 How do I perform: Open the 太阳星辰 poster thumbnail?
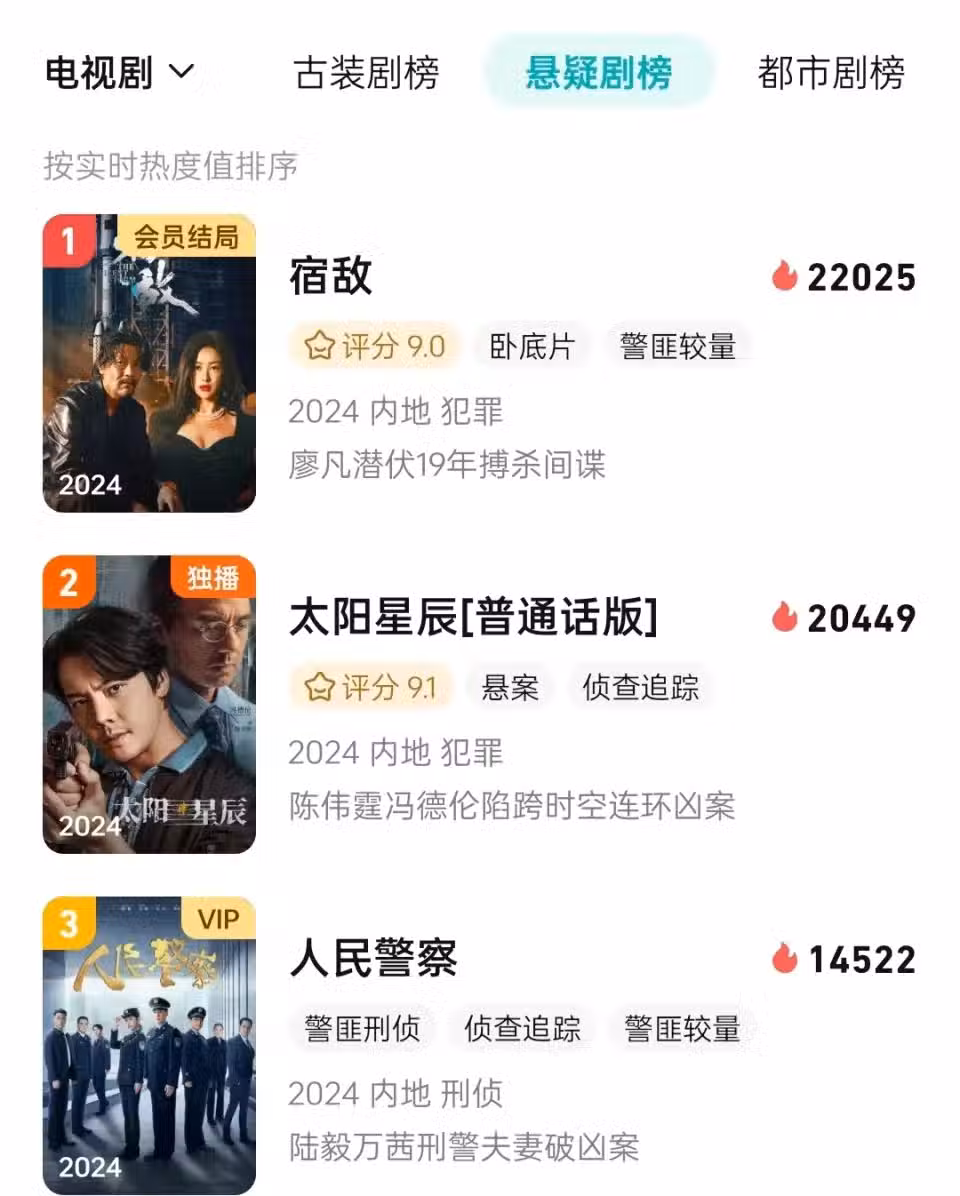149,704
